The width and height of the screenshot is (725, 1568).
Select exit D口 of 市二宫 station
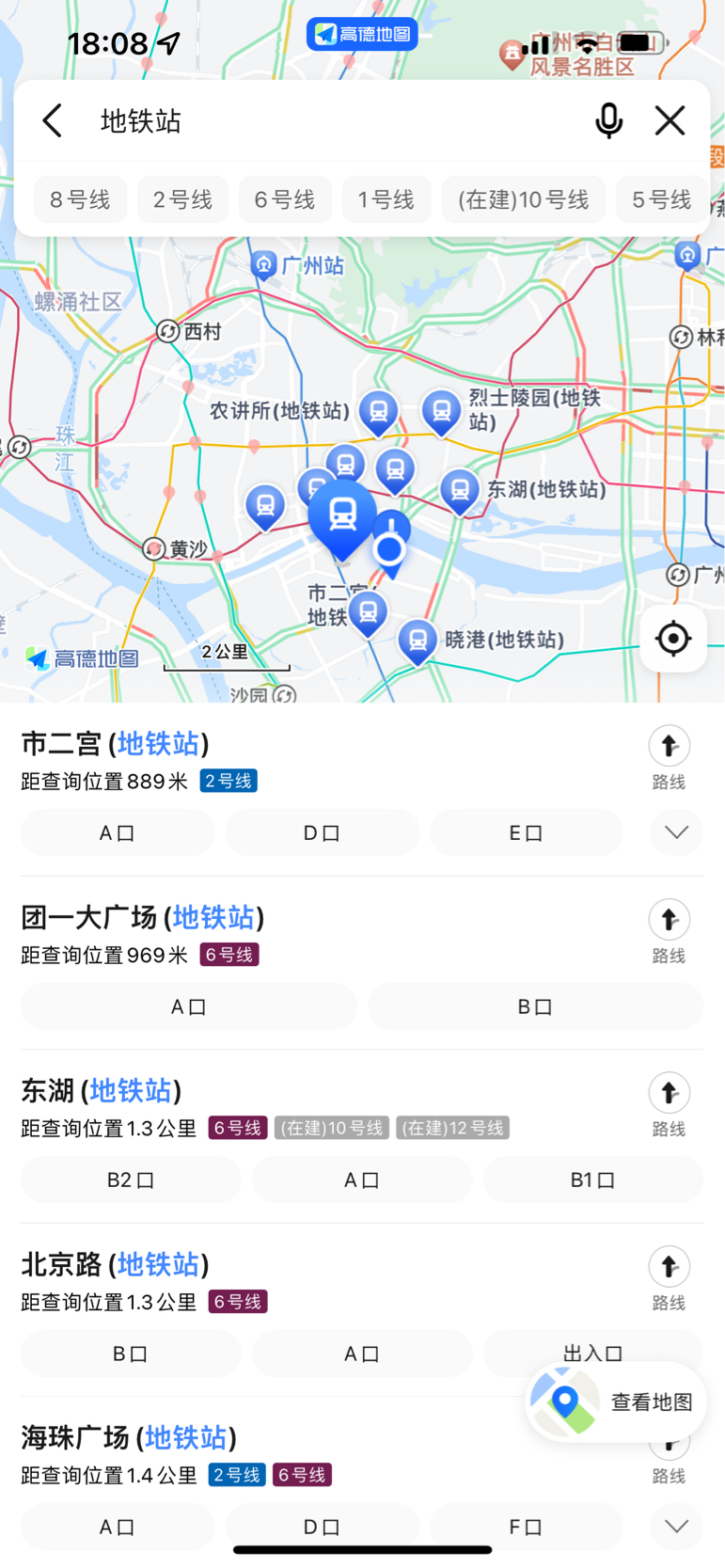coord(322,833)
